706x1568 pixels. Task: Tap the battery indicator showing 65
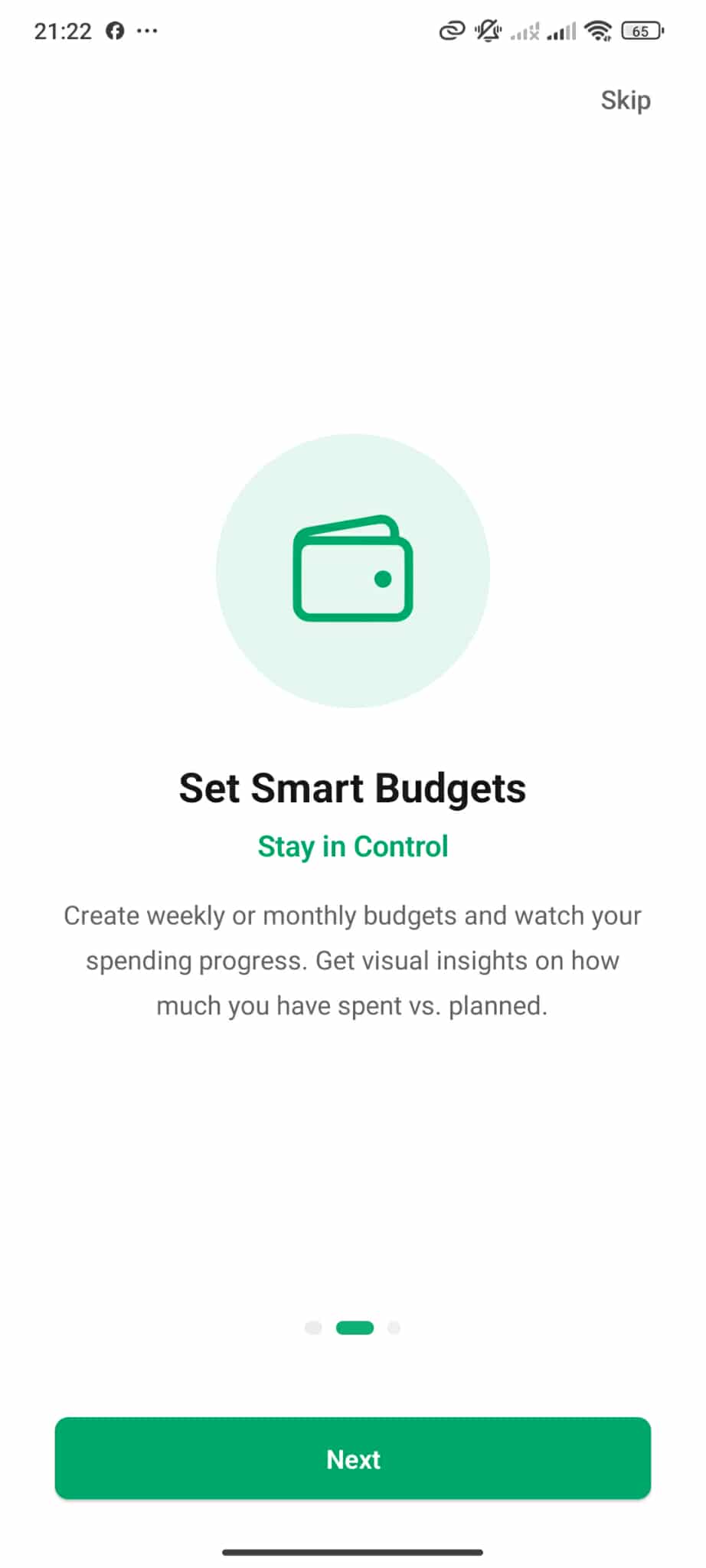(642, 31)
